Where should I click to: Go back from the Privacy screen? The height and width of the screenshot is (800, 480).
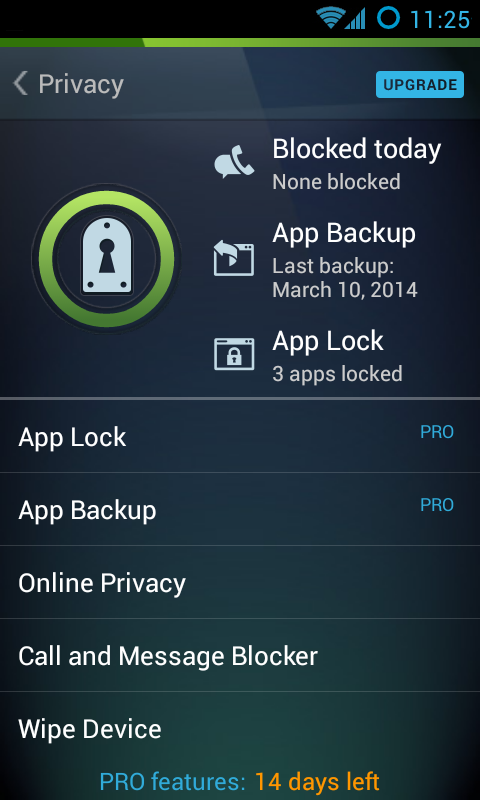(68, 84)
